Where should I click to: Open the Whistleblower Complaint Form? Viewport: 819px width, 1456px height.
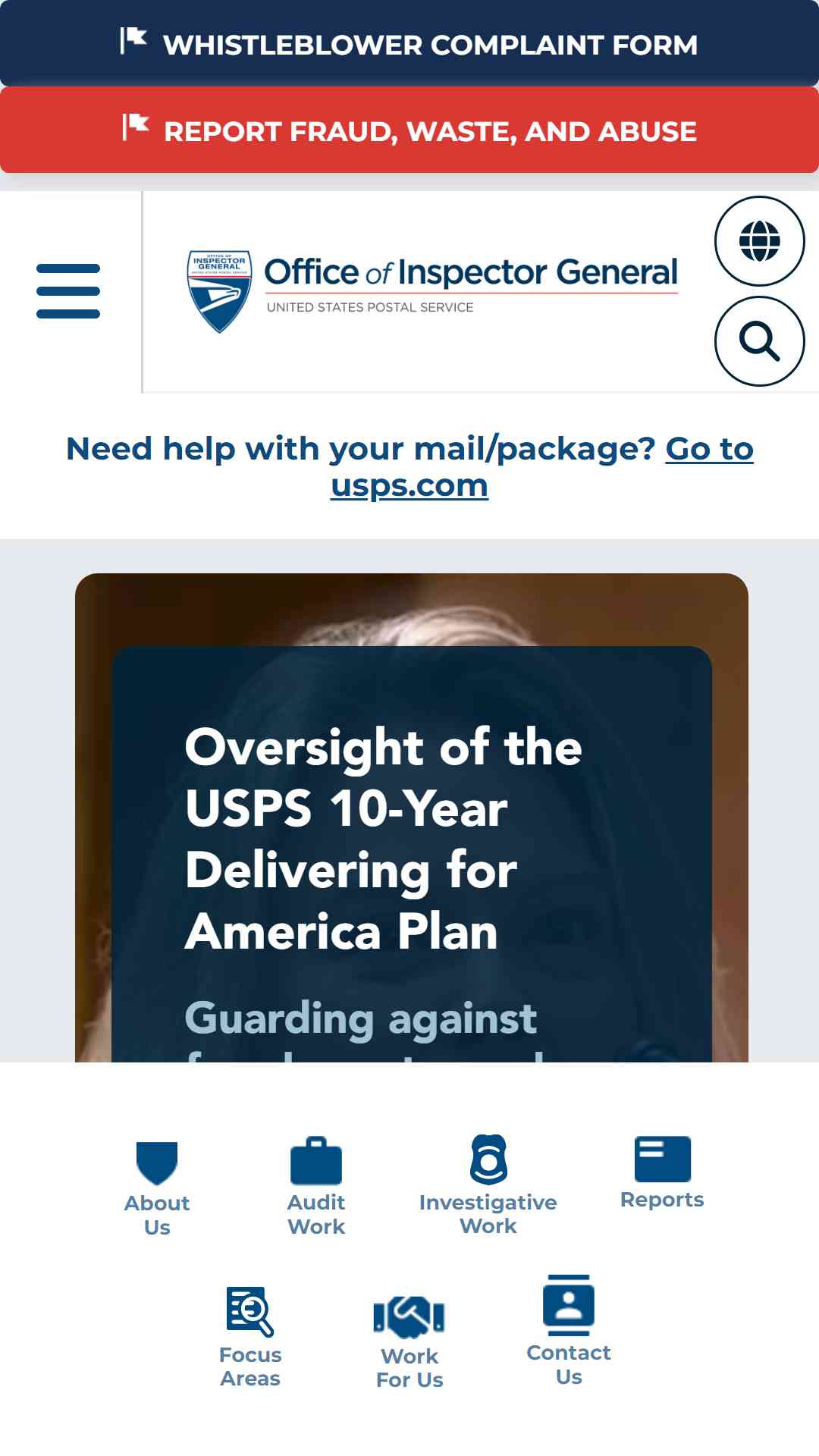409,43
